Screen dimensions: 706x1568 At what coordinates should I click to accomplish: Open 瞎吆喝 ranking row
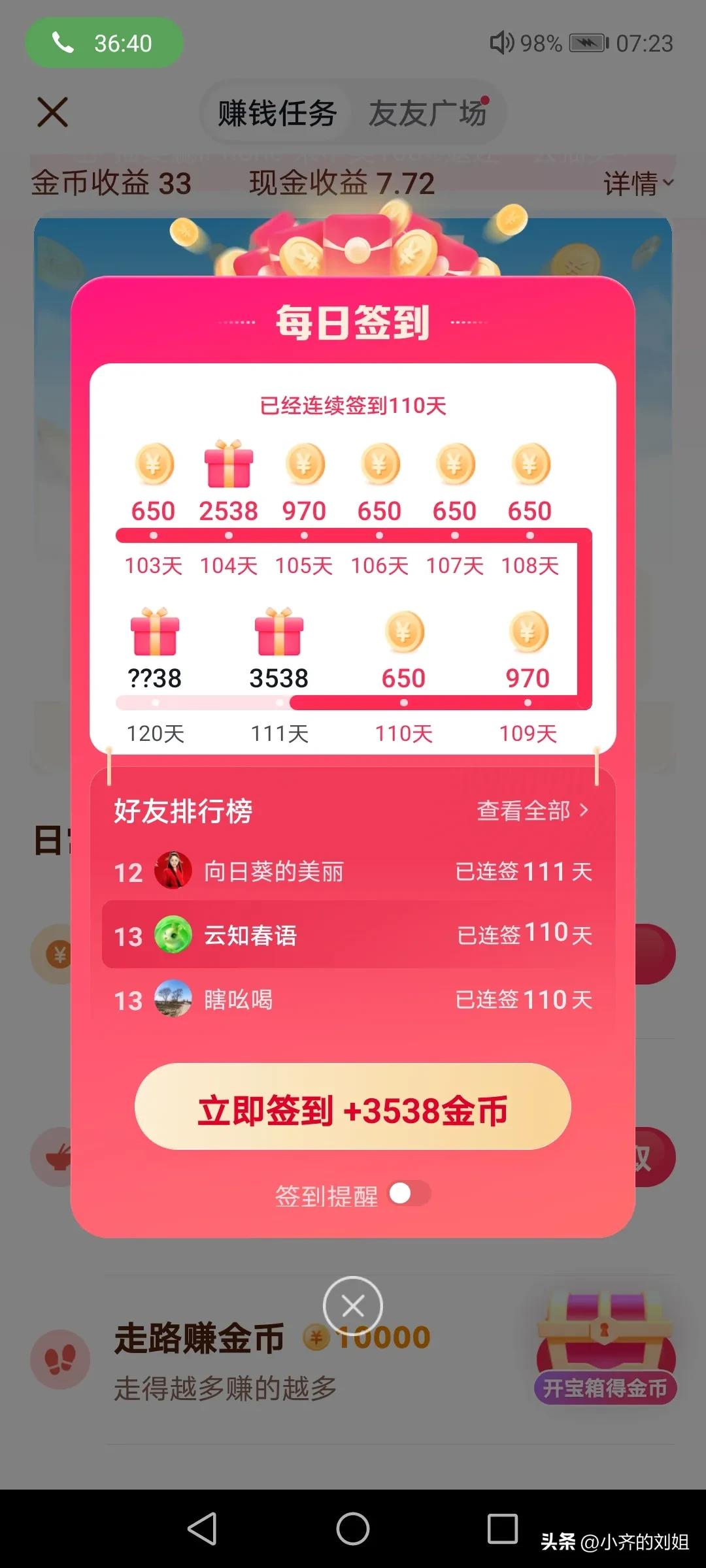coord(353,999)
